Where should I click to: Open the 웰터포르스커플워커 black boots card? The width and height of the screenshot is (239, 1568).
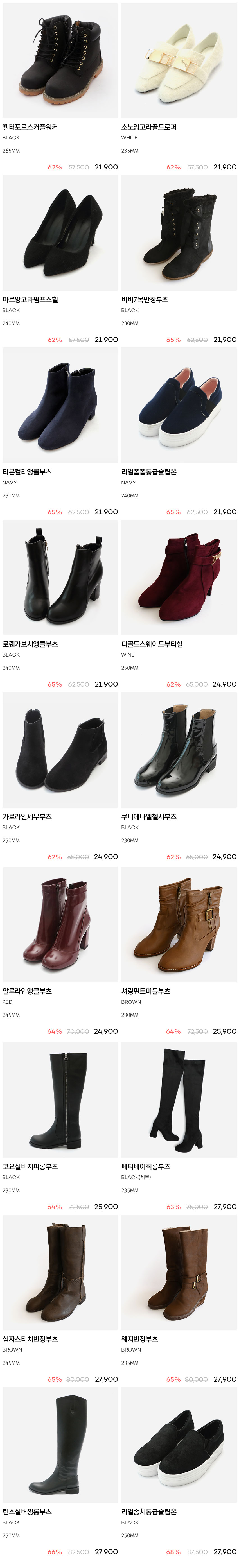pos(60,61)
